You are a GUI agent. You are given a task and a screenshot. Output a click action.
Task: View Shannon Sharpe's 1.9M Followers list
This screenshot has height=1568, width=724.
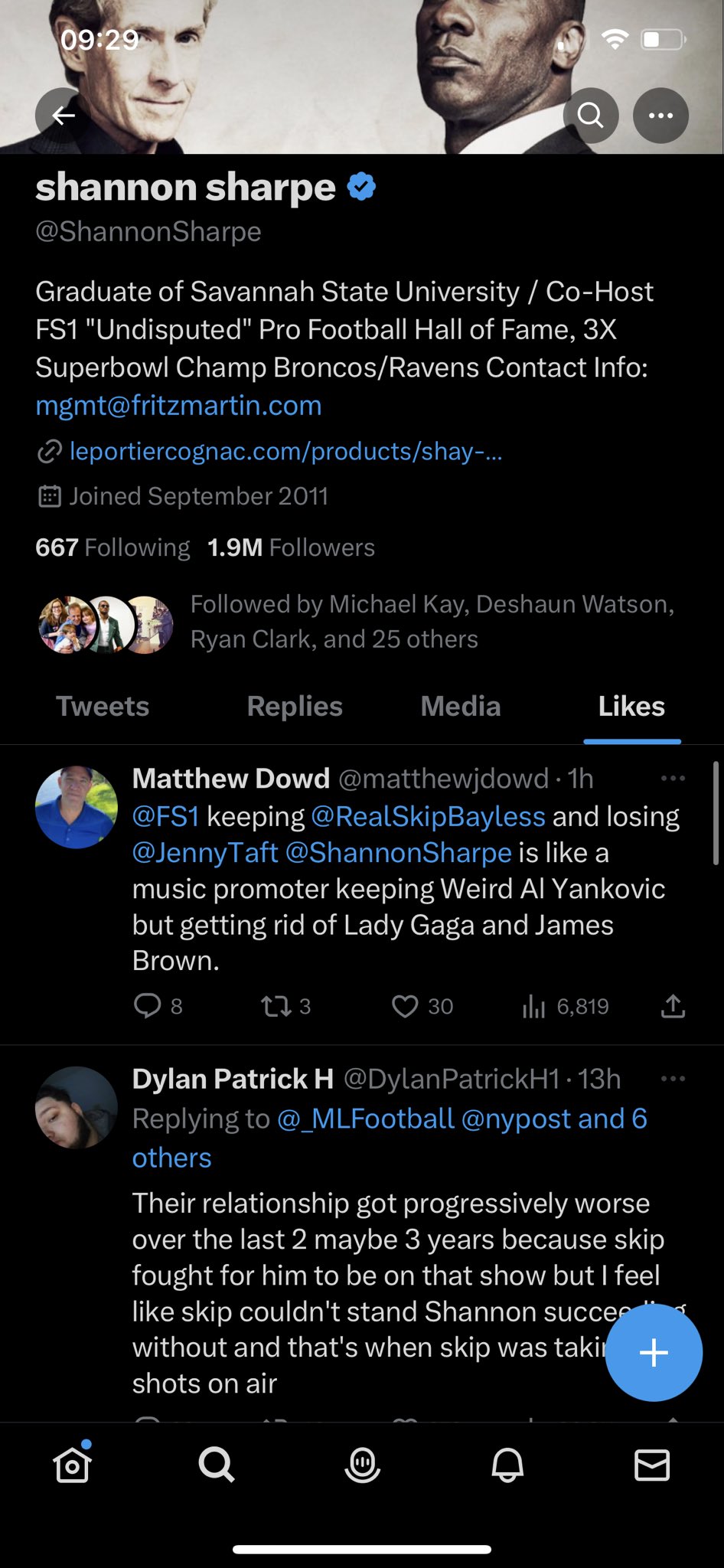[x=291, y=547]
